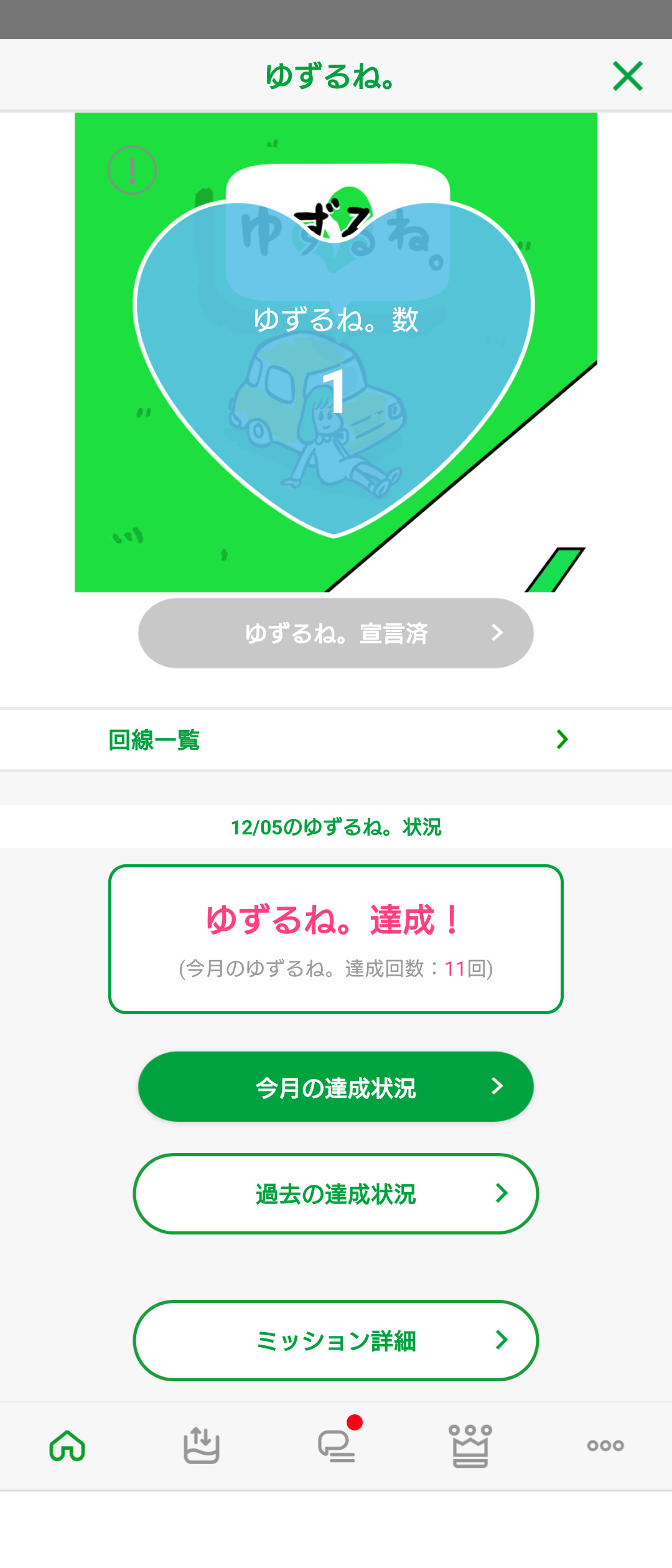Show ミッション詳細
This screenshot has width=672, height=1568.
pyautogui.click(x=336, y=1340)
